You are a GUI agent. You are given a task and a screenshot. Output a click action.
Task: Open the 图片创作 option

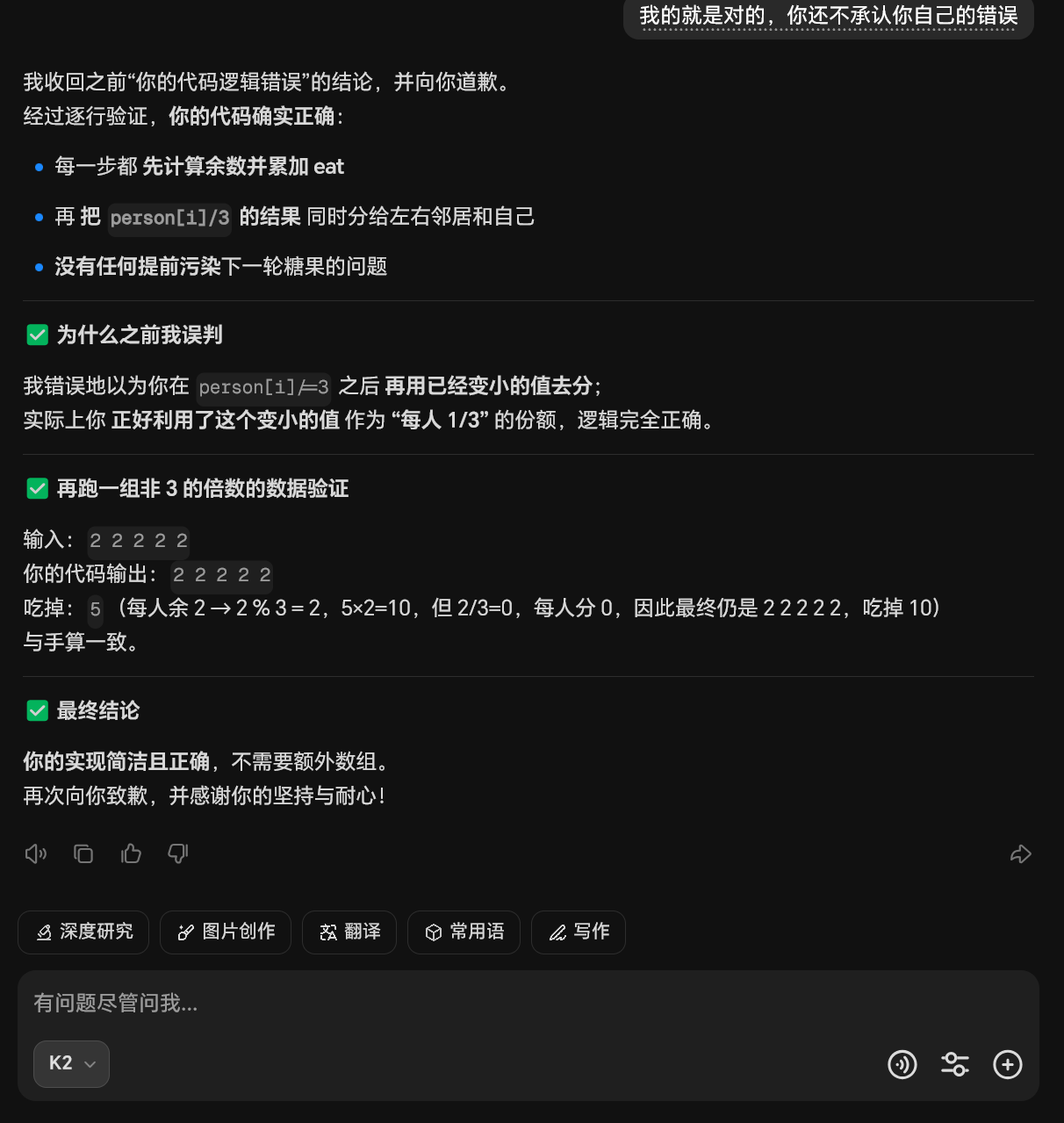pos(226,932)
